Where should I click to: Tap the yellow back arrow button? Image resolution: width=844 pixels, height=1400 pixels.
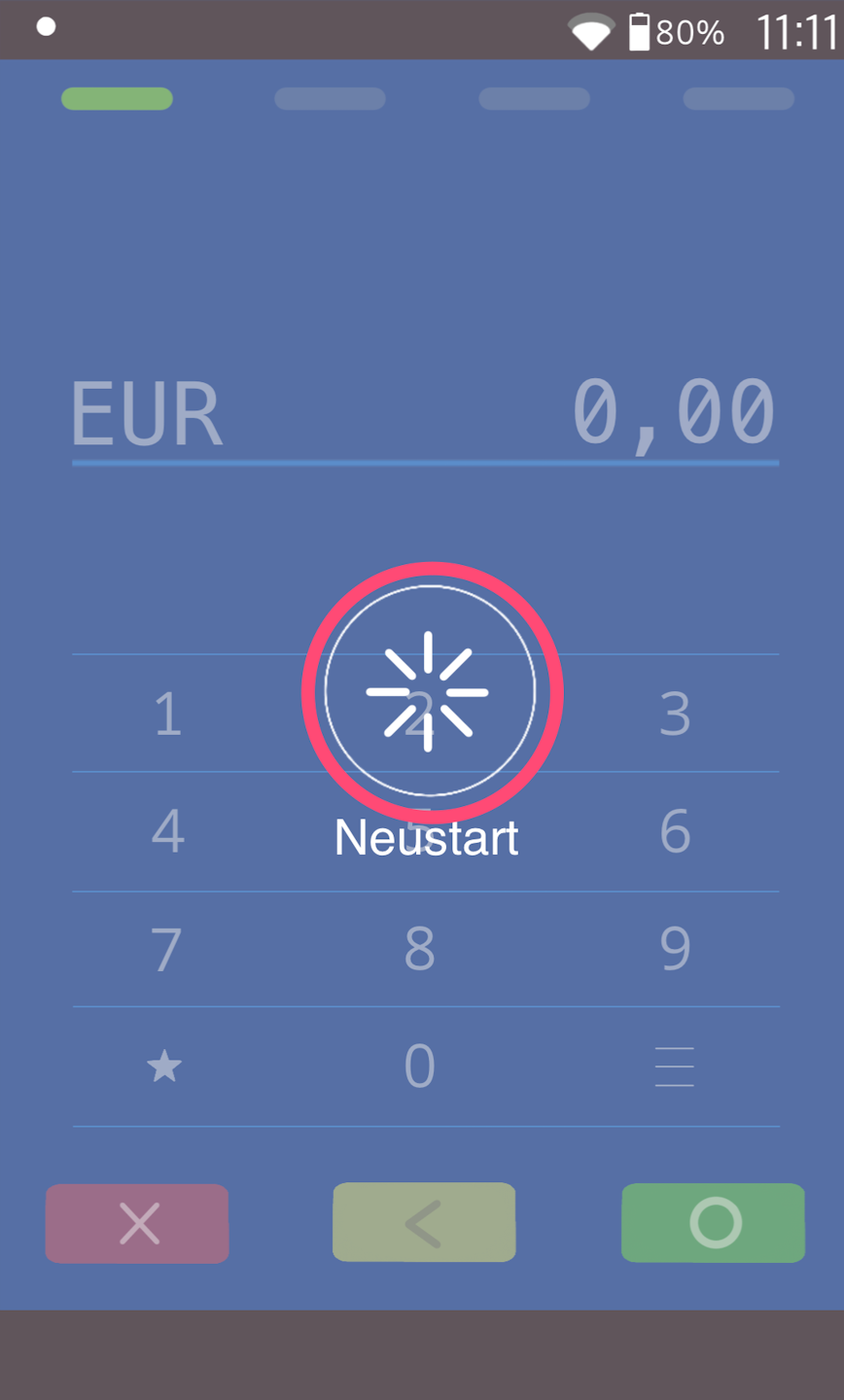tap(424, 1222)
